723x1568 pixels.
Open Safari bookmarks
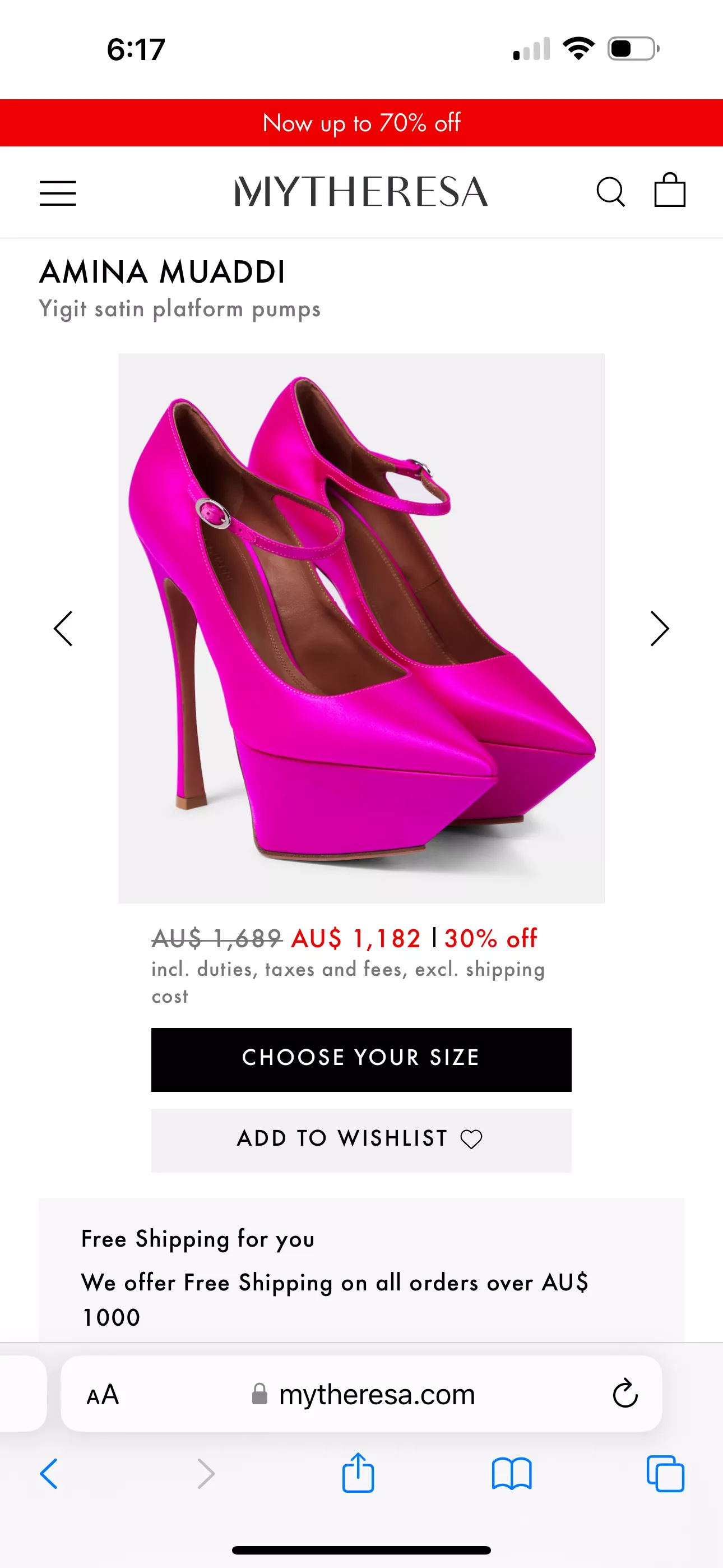coord(512,1474)
